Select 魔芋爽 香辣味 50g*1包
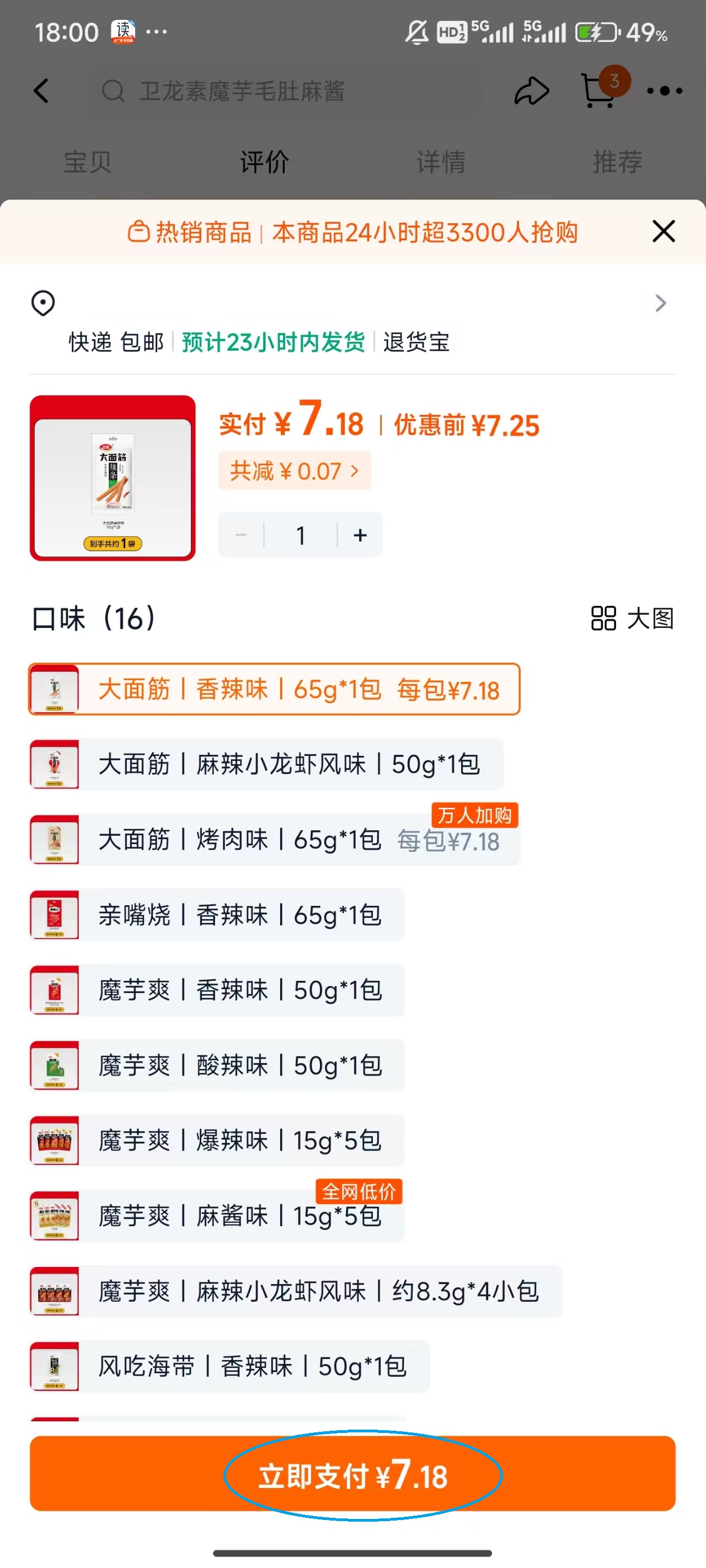 point(239,990)
